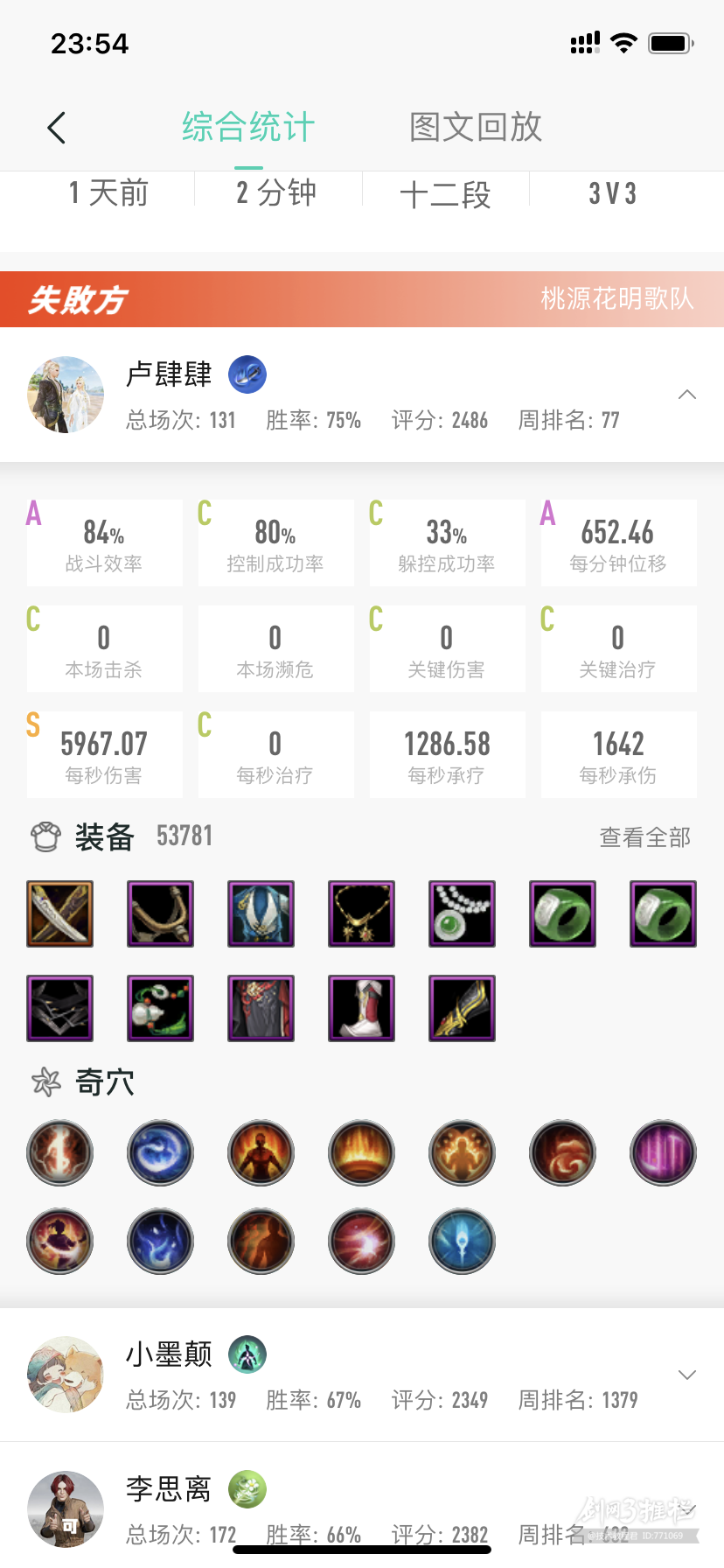Select the 综合统计 tab
The width and height of the screenshot is (724, 1568).
(248, 128)
